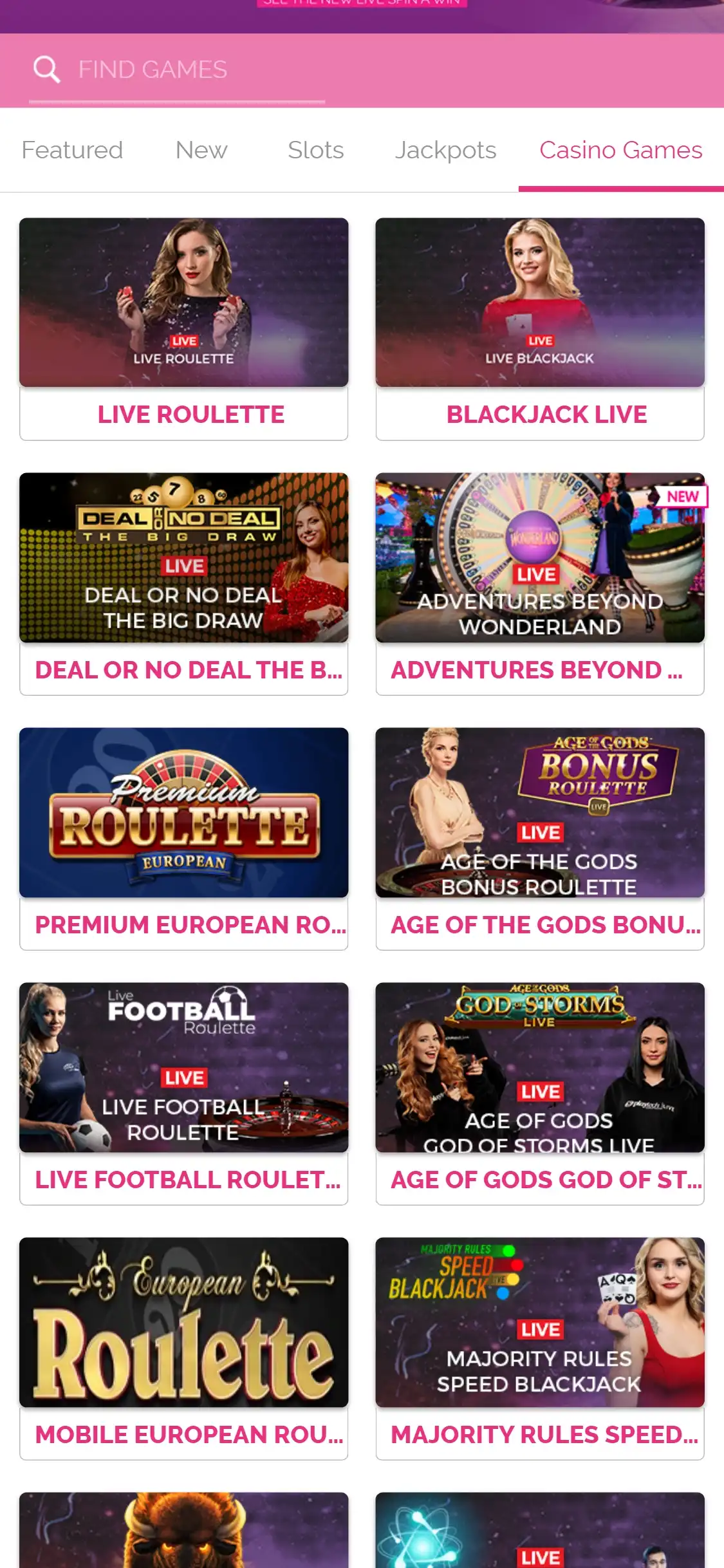The image size is (724, 1568).
Task: Switch to the Featured tab
Action: point(72,150)
